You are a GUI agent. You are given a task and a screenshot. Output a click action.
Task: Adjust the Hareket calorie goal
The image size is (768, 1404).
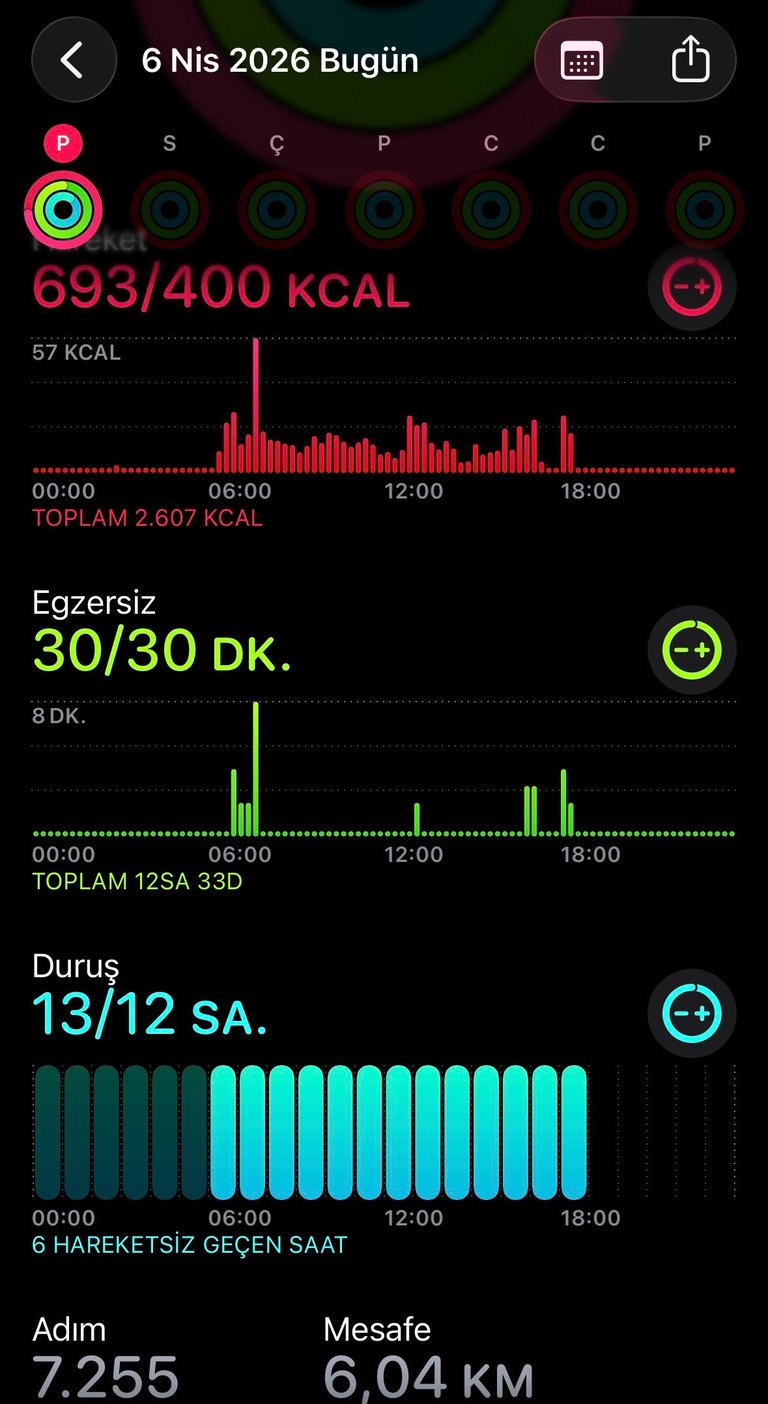click(x=692, y=287)
